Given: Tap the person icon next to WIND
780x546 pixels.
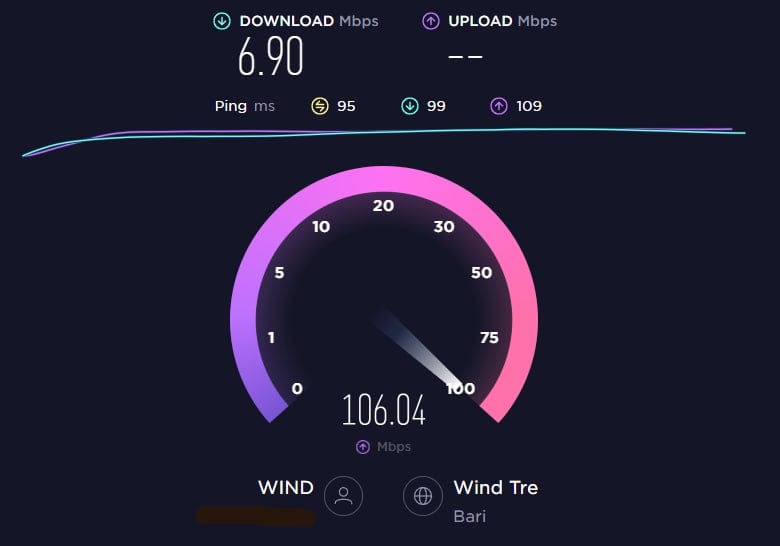Looking at the screenshot, I should 344,496.
